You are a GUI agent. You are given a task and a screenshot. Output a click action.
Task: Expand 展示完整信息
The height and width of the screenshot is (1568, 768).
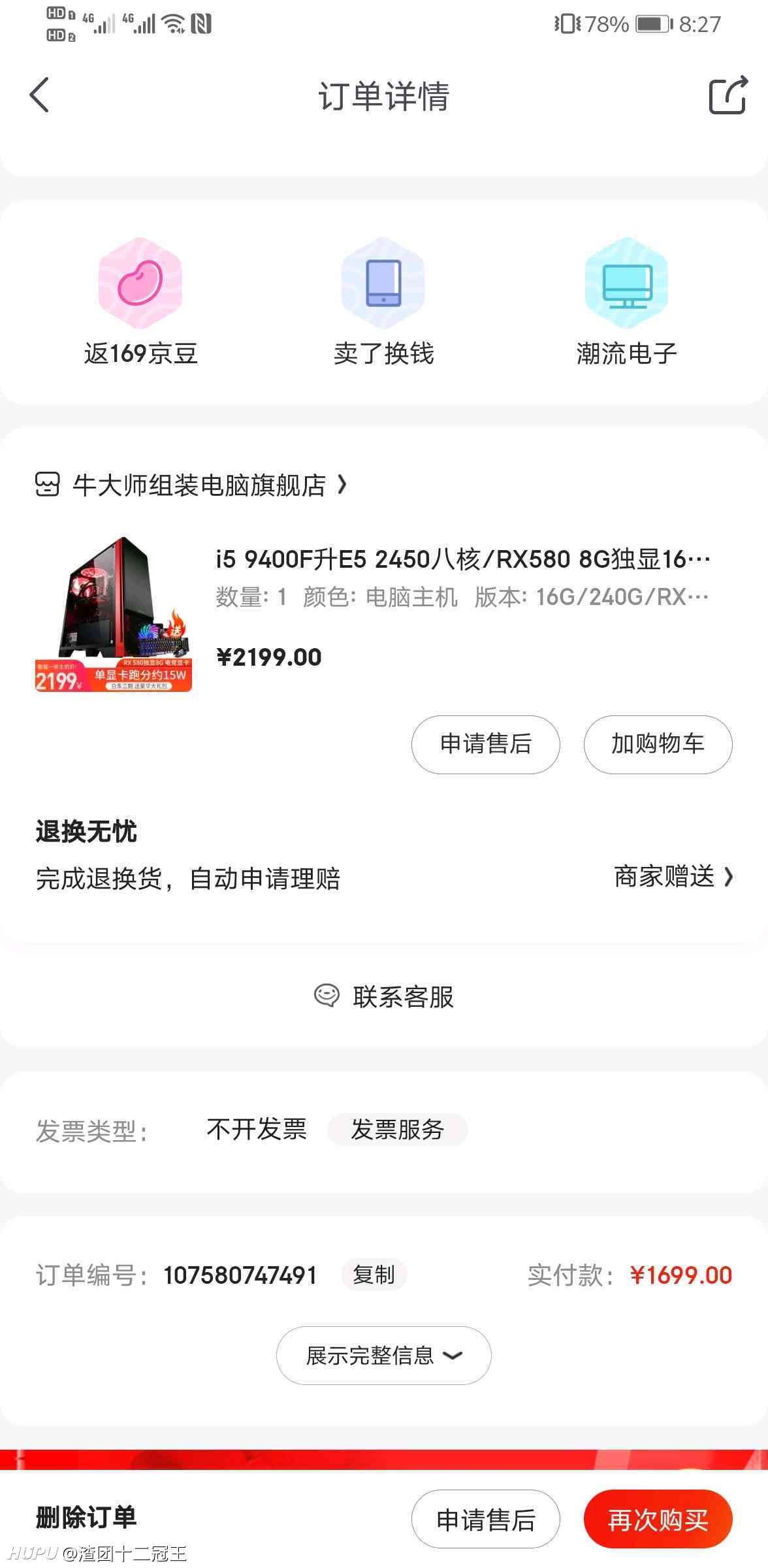click(384, 1356)
